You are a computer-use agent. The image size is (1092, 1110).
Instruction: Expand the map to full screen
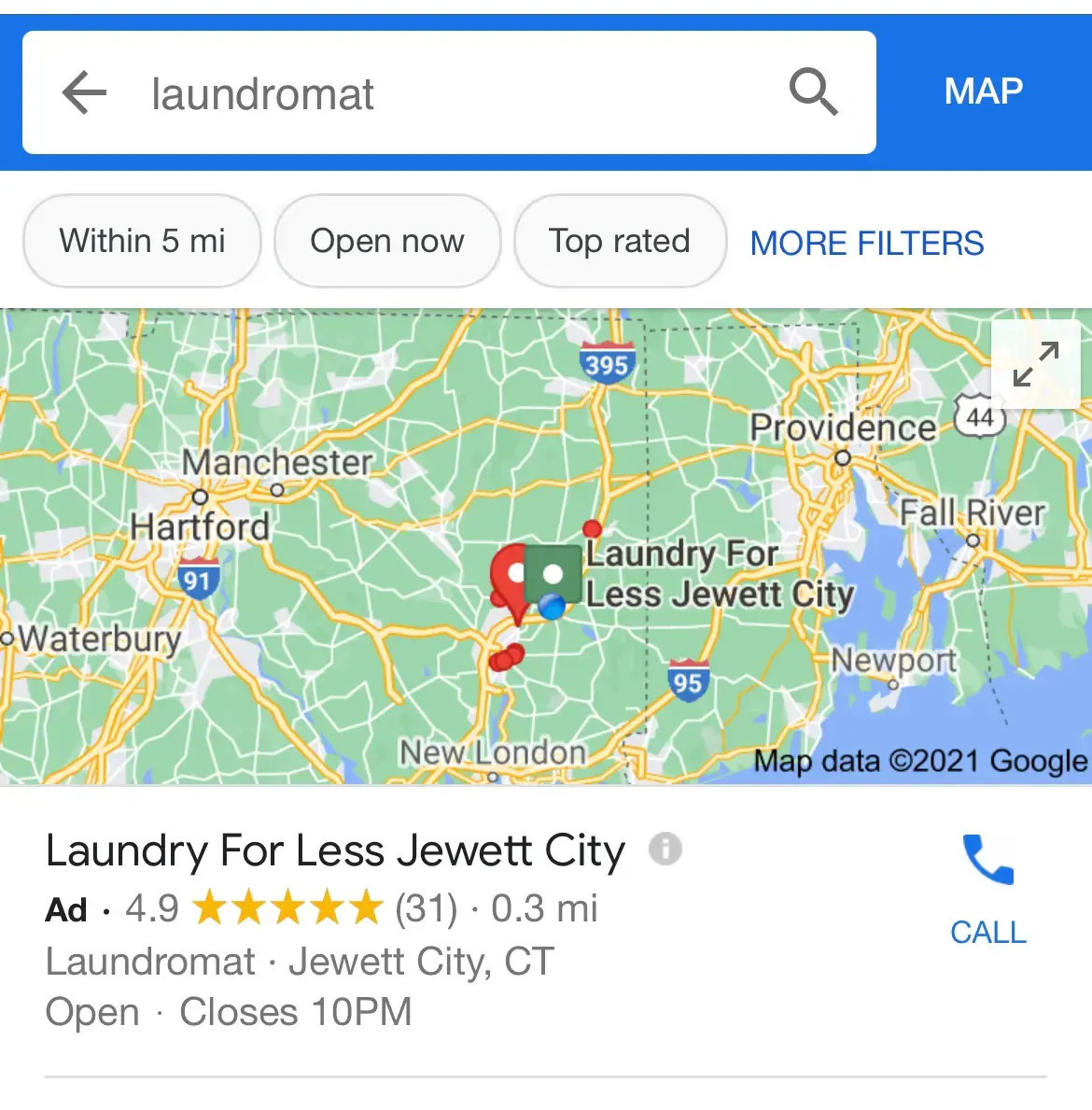[1035, 364]
